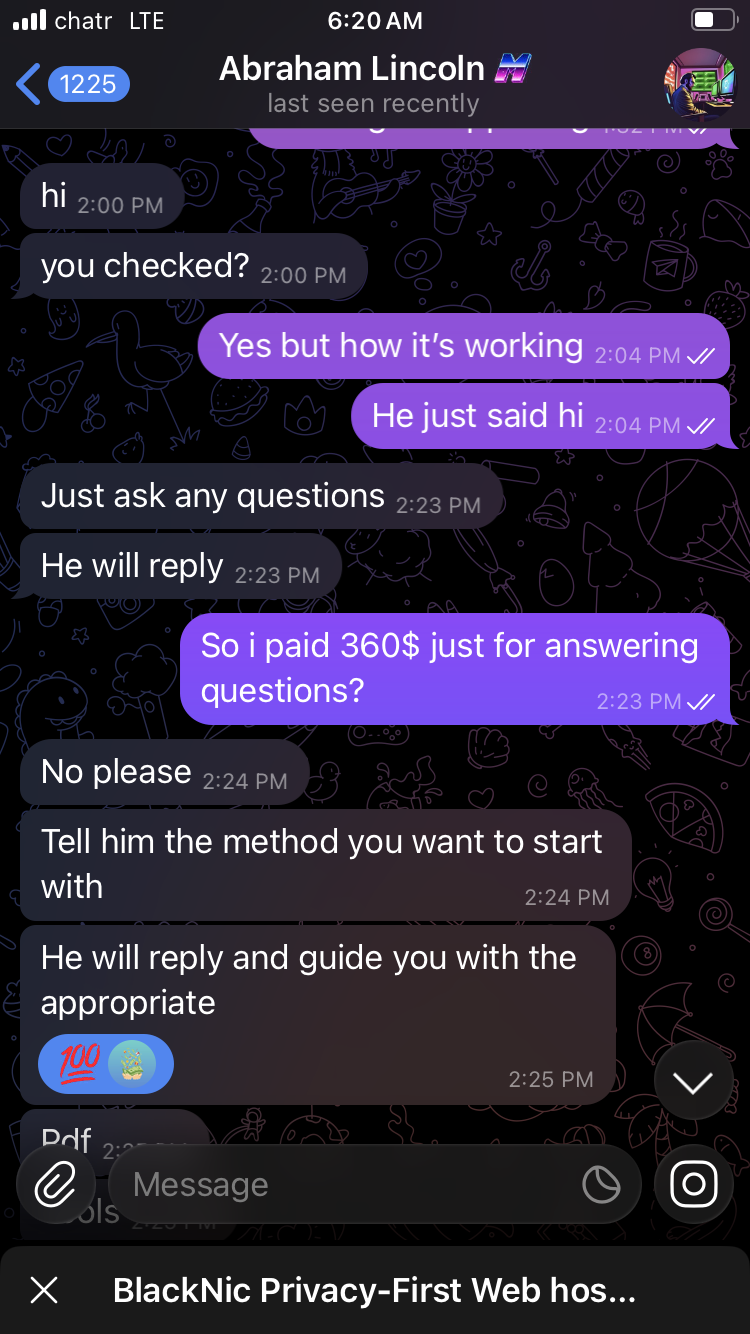Screen dimensions: 750x1334
Task: Tap the 100 reaction on the message
Action: (79, 1064)
